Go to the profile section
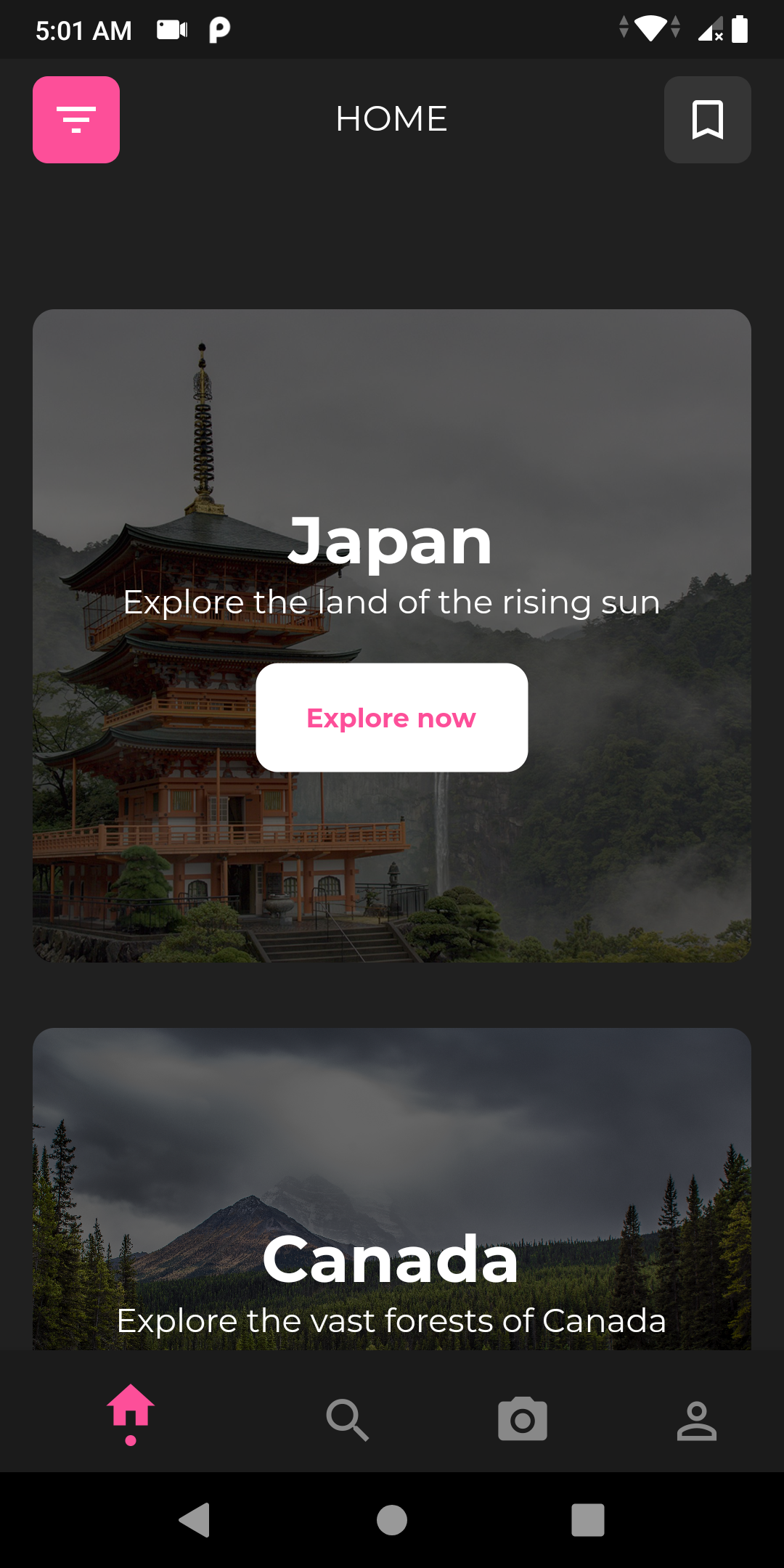This screenshot has height=1568, width=784. click(697, 1419)
